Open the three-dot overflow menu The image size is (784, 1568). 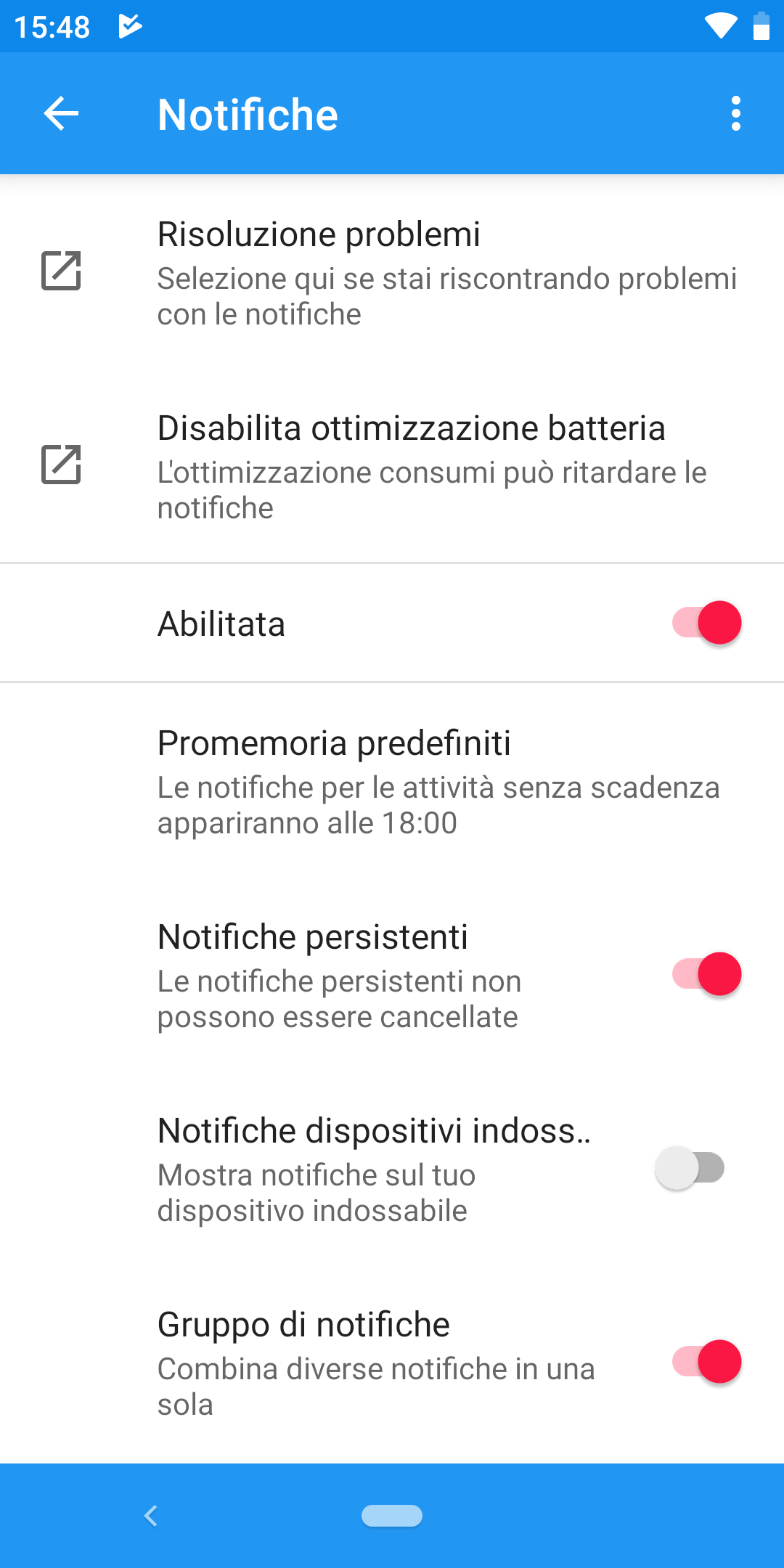point(736,114)
